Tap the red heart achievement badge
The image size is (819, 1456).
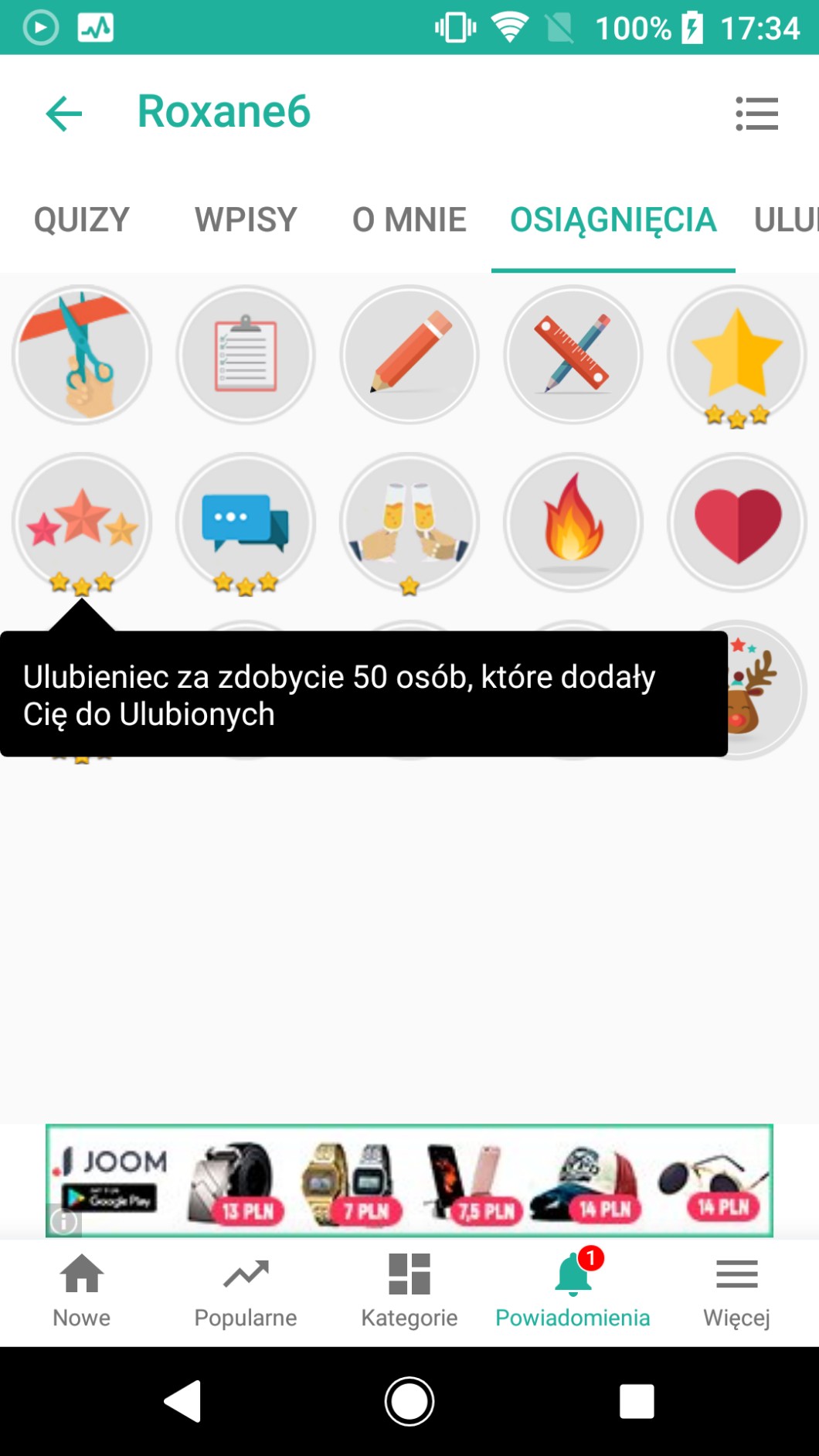click(737, 523)
